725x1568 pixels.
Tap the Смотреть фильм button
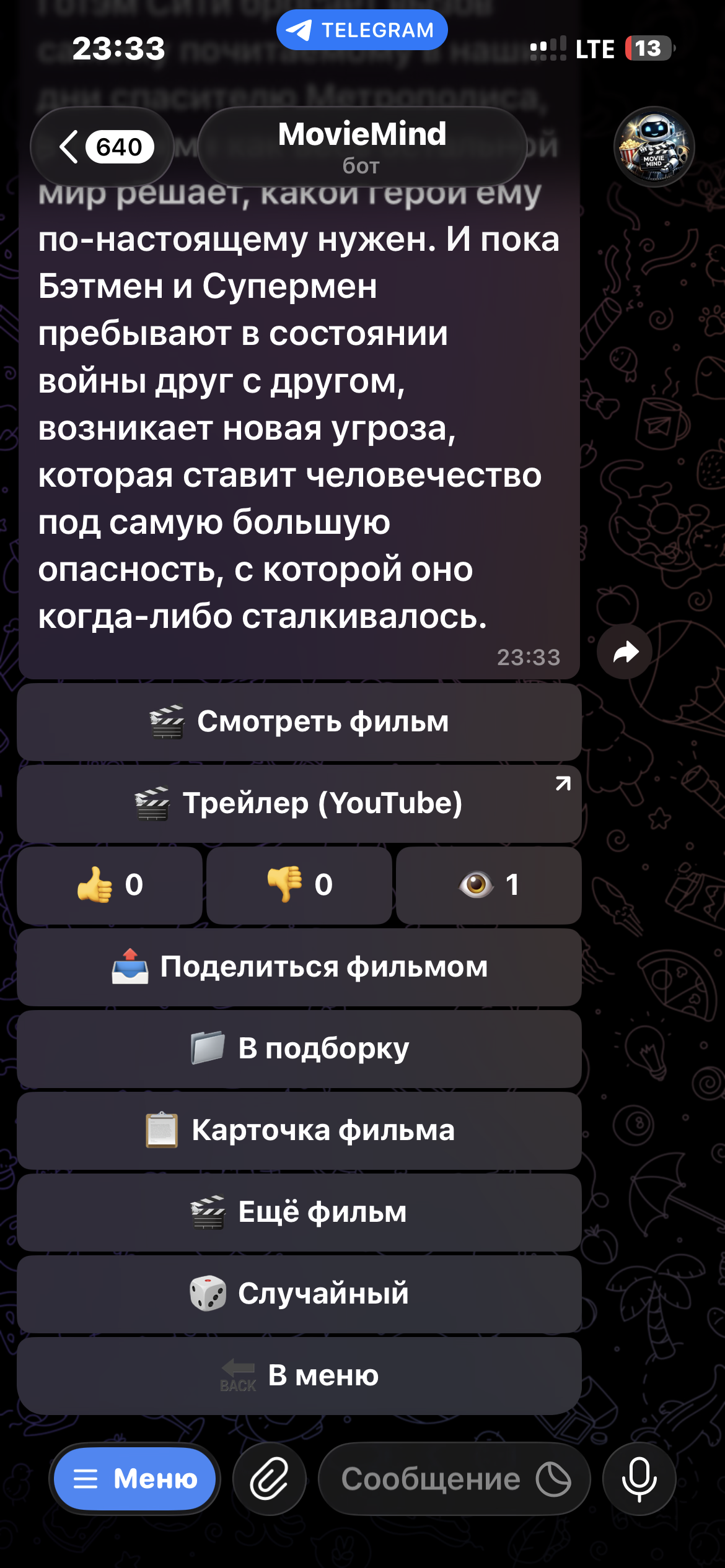pyautogui.click(x=299, y=722)
